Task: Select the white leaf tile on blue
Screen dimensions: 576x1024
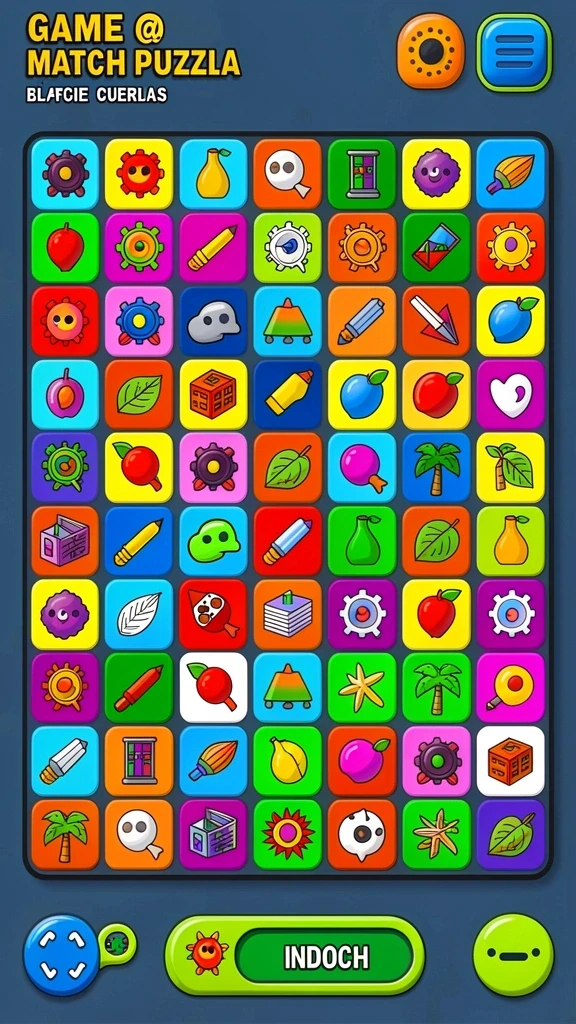Action: [x=138, y=614]
